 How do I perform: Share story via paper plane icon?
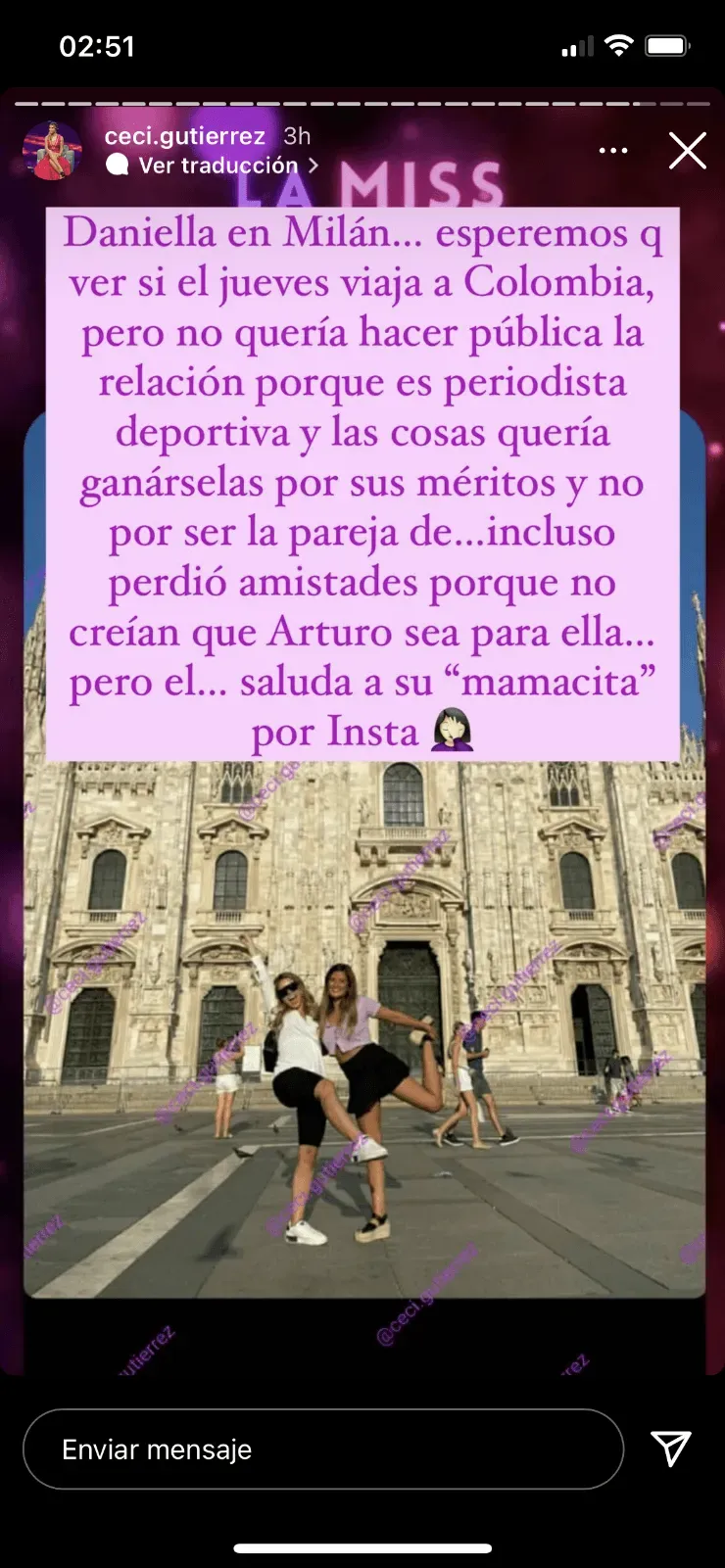pos(671,1449)
